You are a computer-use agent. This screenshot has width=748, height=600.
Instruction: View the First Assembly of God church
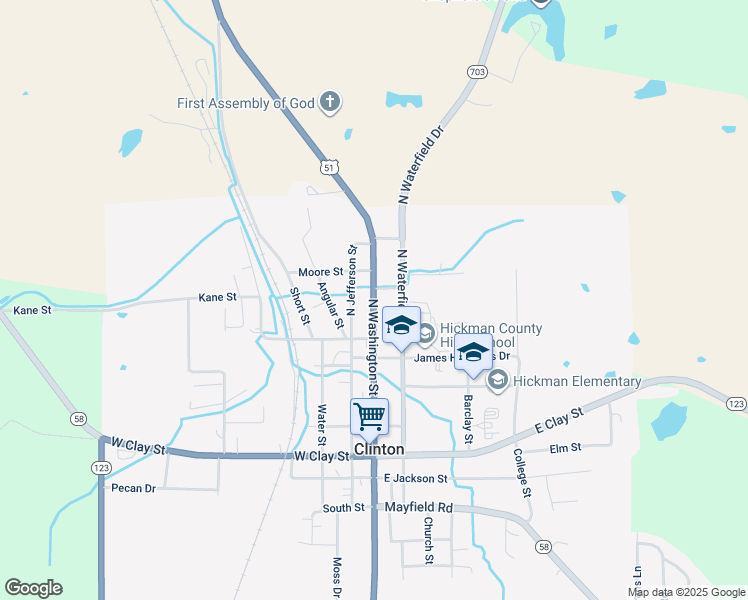(x=331, y=102)
